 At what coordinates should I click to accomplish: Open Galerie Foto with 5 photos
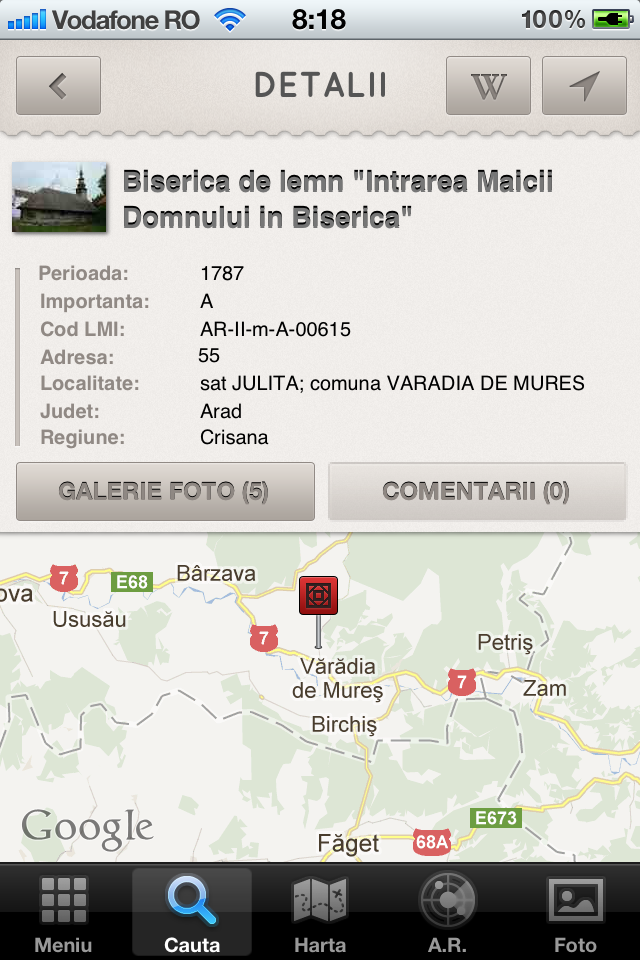point(165,491)
